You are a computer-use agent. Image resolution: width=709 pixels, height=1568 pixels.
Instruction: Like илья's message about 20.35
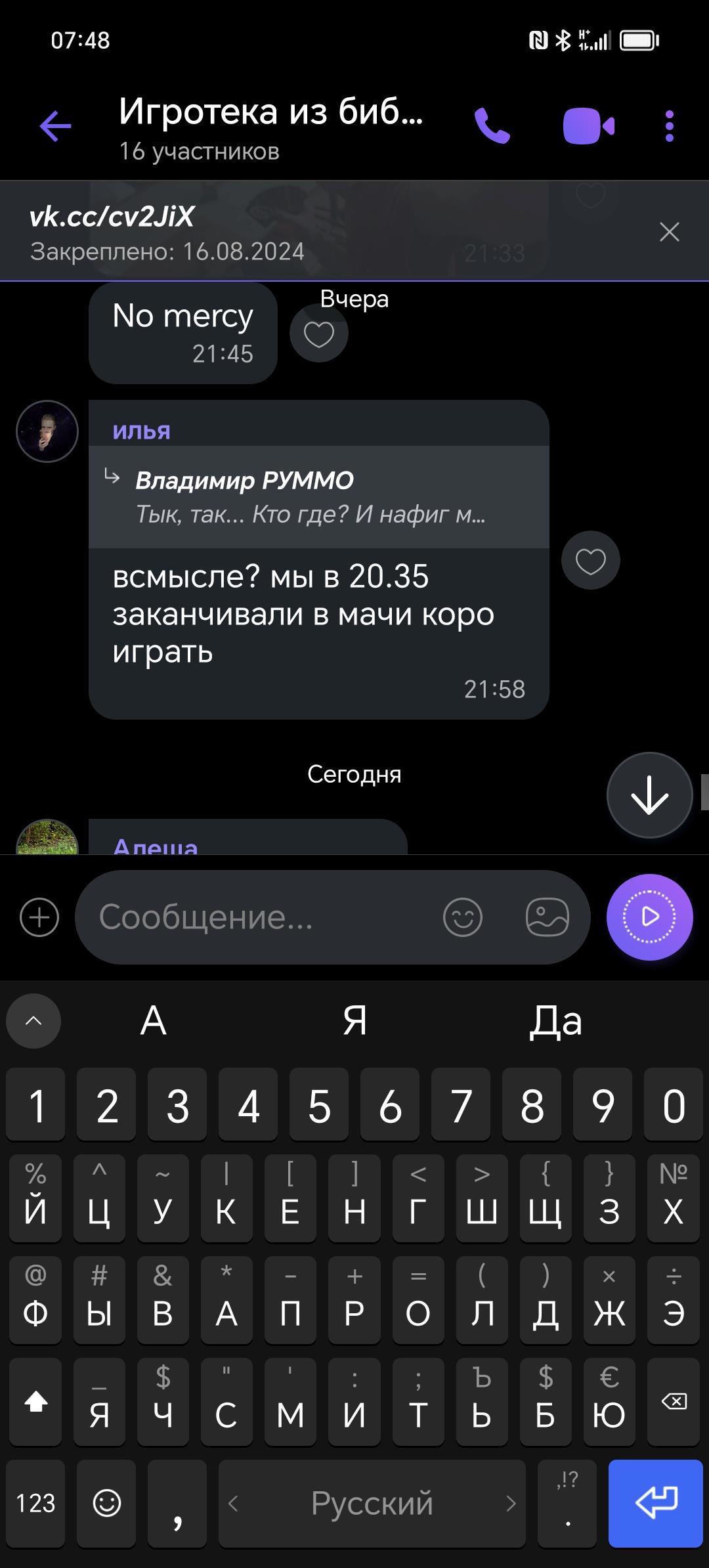[x=590, y=561]
